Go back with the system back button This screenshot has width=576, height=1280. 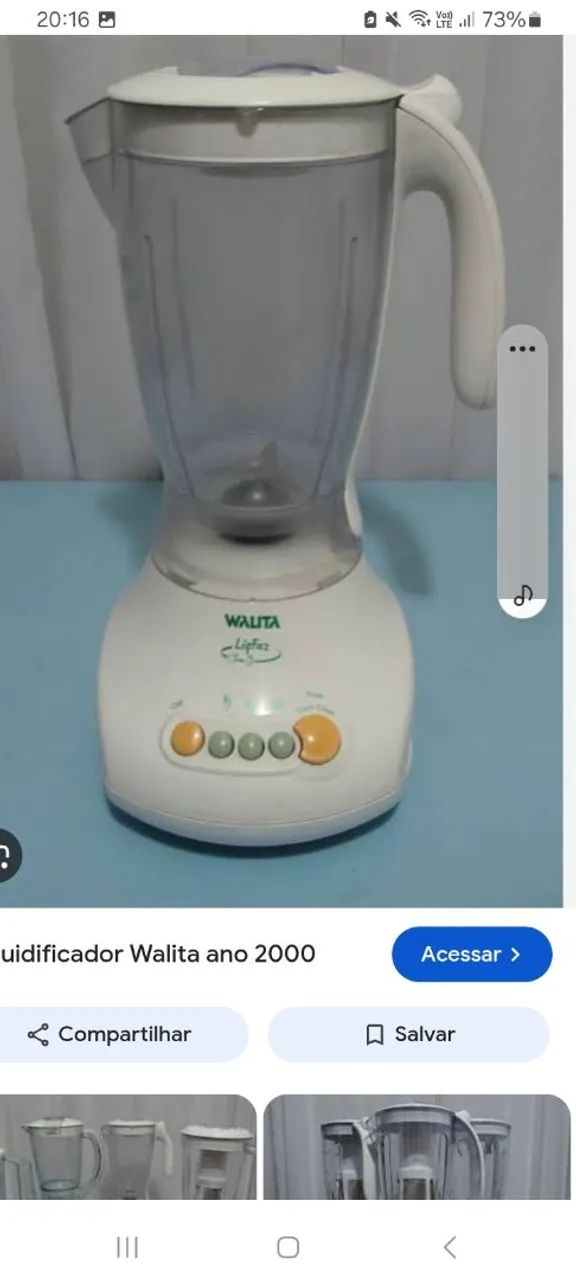(x=450, y=1247)
